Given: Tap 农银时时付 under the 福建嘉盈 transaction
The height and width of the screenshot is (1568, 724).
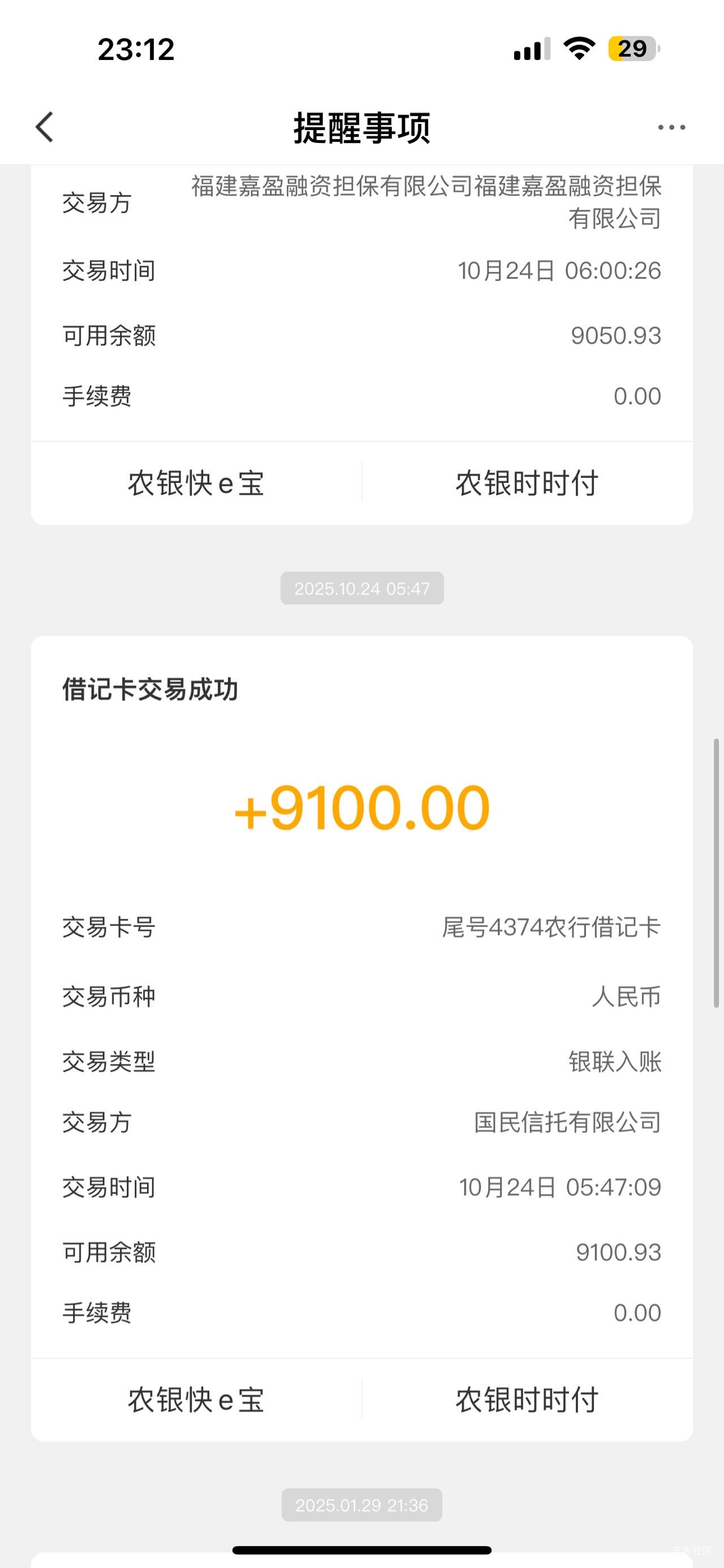Looking at the screenshot, I should 527,483.
